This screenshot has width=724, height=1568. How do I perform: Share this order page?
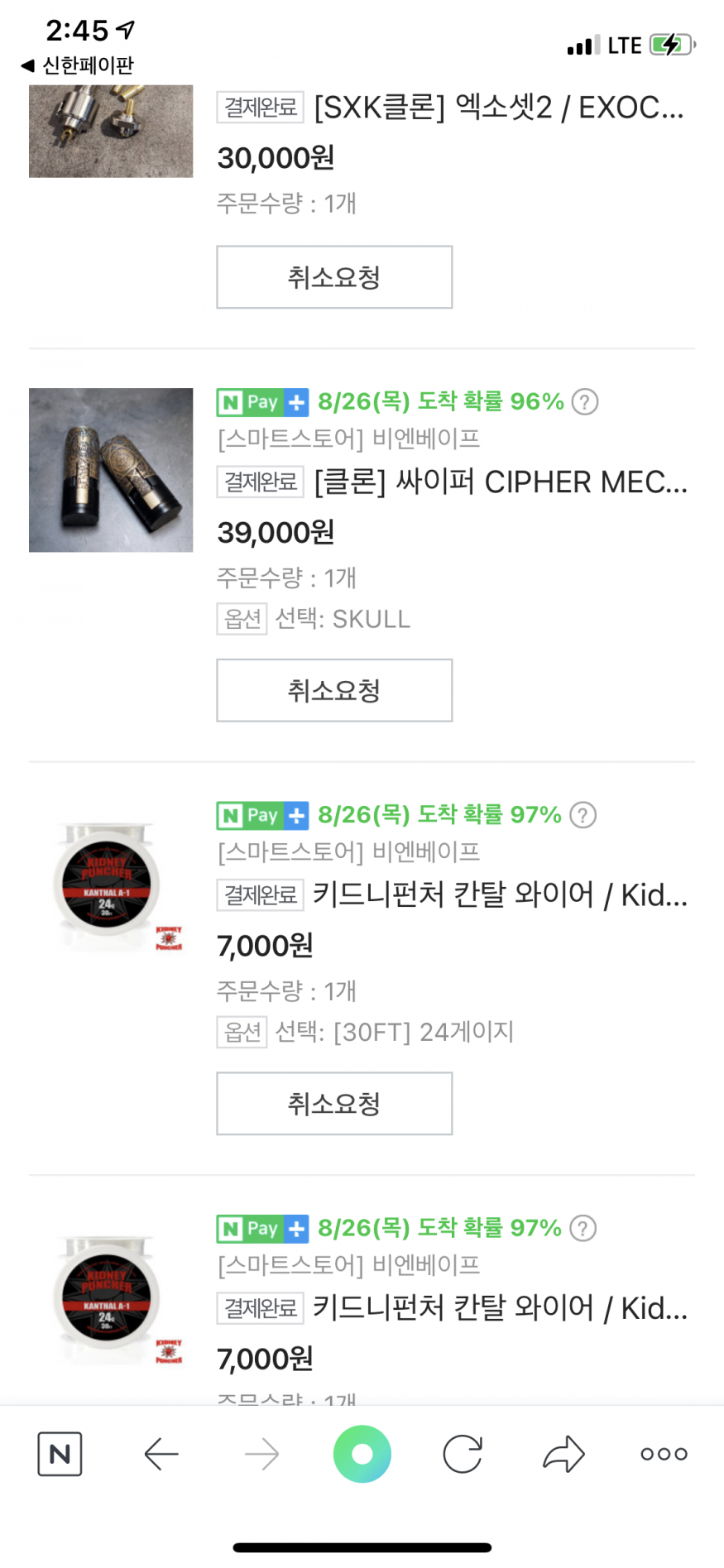(x=563, y=1454)
